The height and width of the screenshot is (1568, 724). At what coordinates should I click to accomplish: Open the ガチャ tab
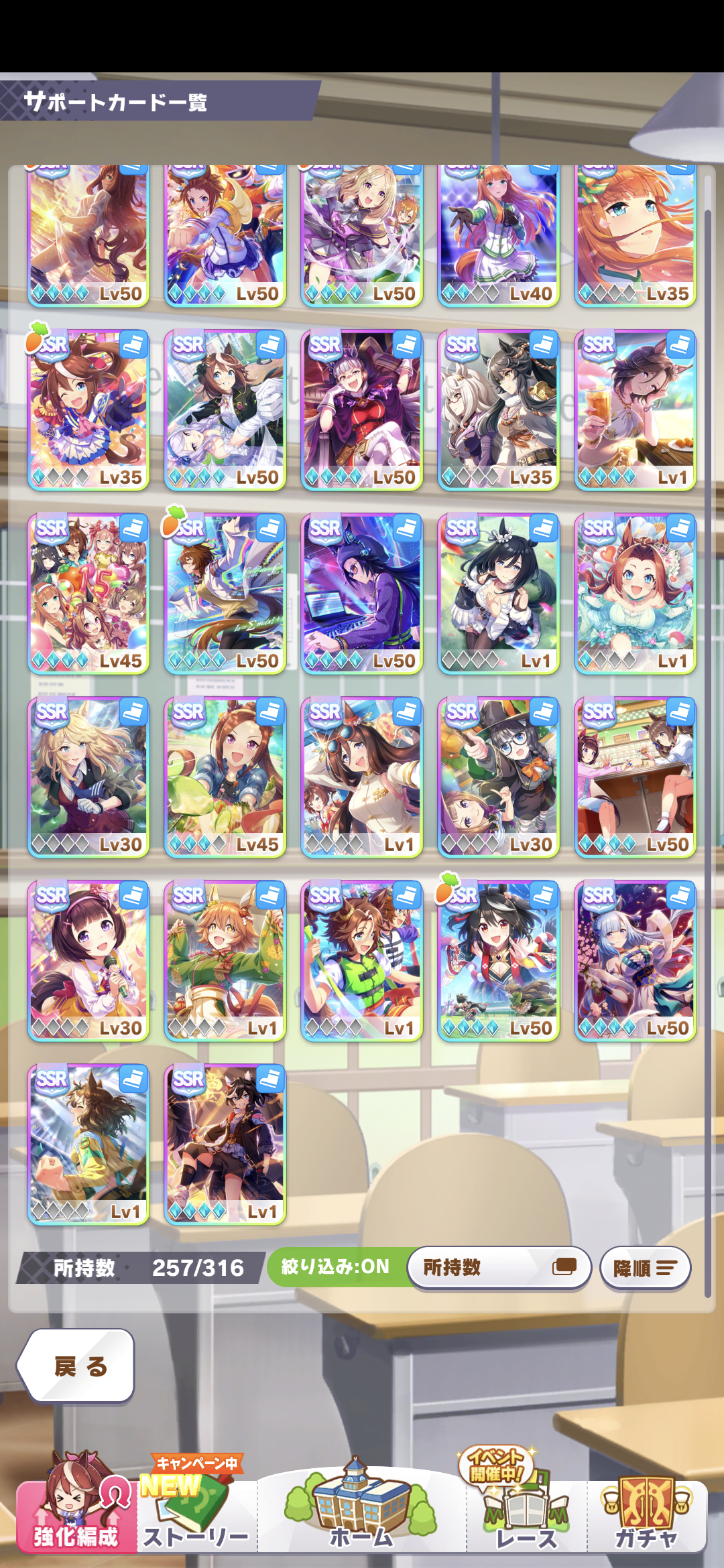(646, 1516)
